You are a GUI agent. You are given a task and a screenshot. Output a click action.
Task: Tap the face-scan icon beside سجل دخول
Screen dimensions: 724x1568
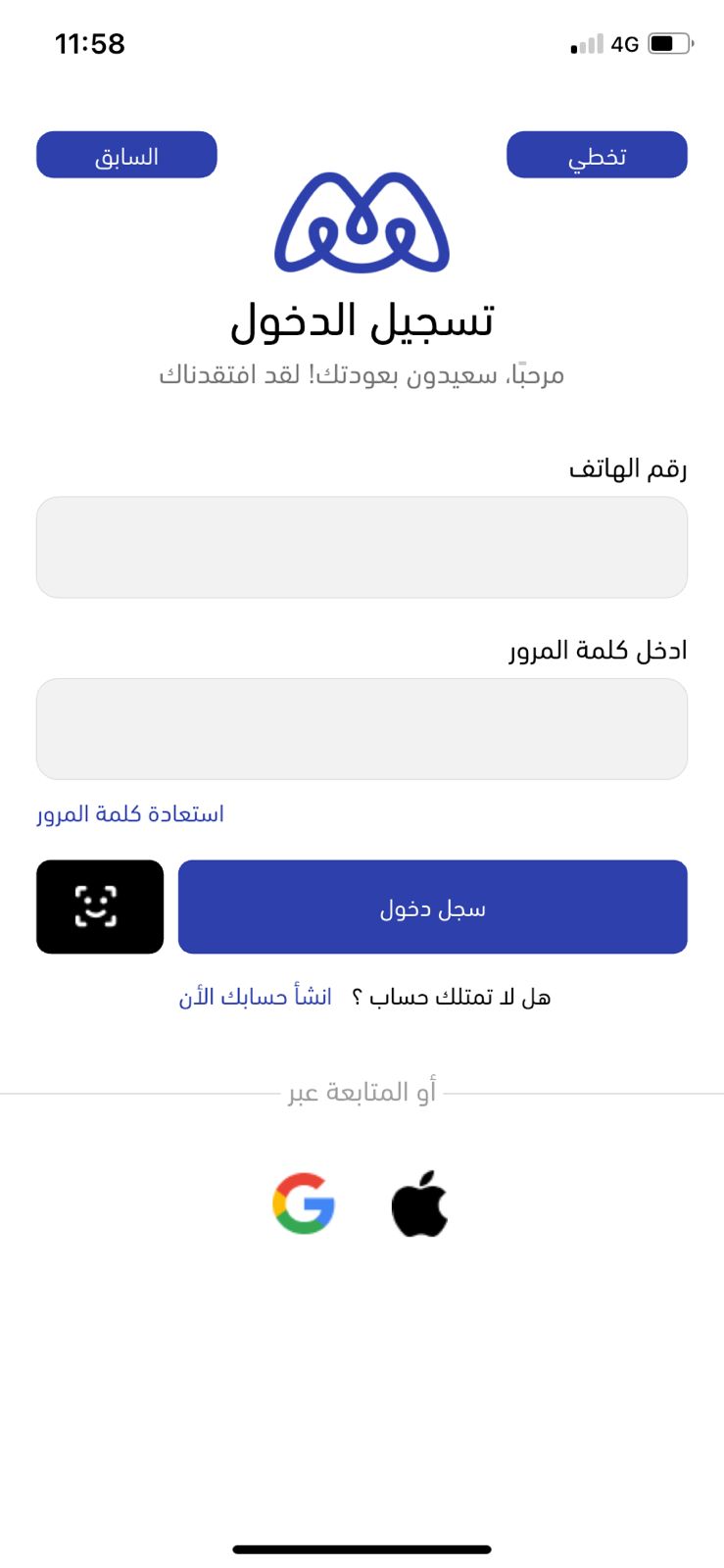click(x=99, y=906)
